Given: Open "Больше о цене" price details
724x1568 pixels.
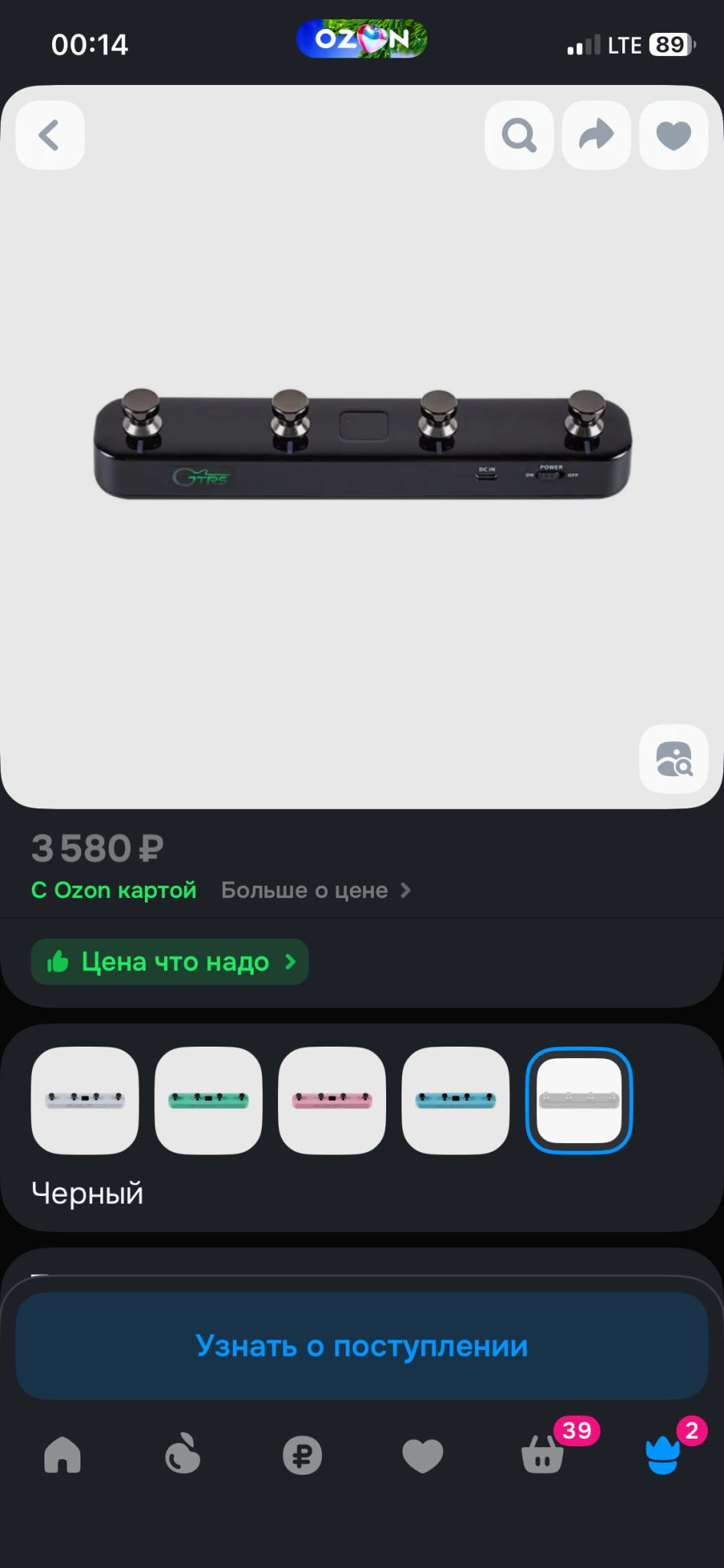Looking at the screenshot, I should (316, 890).
